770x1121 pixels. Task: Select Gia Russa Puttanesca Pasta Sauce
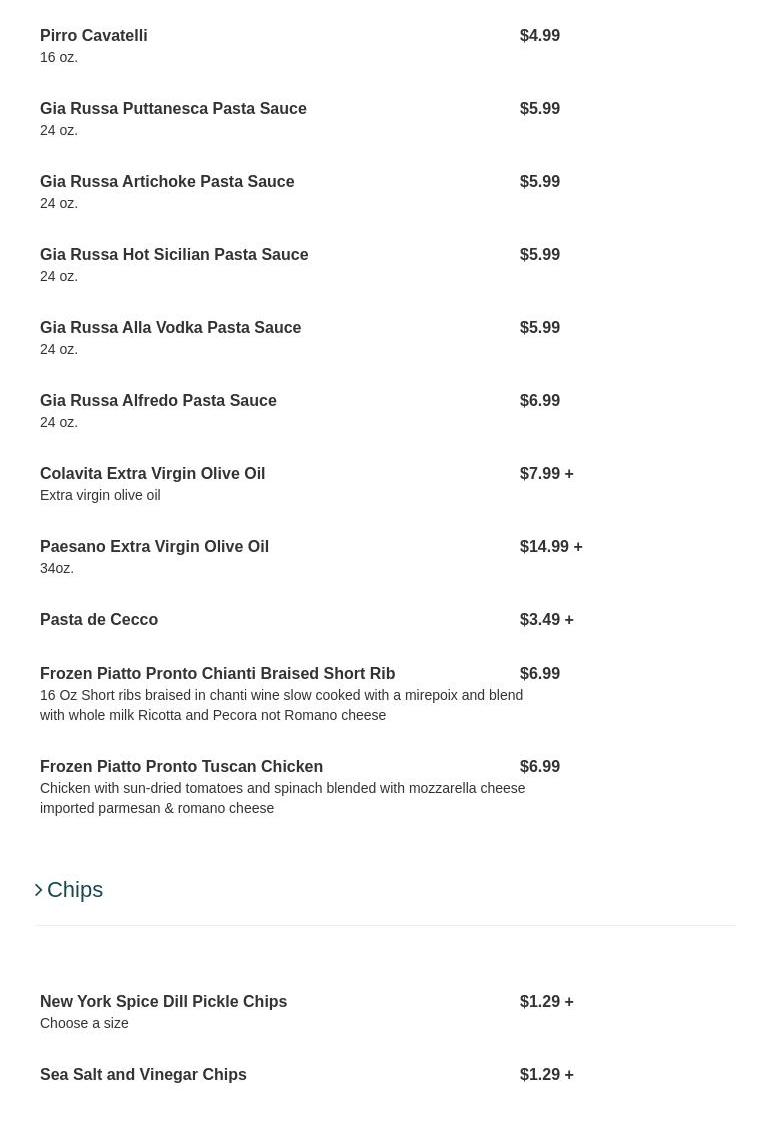(x=173, y=109)
